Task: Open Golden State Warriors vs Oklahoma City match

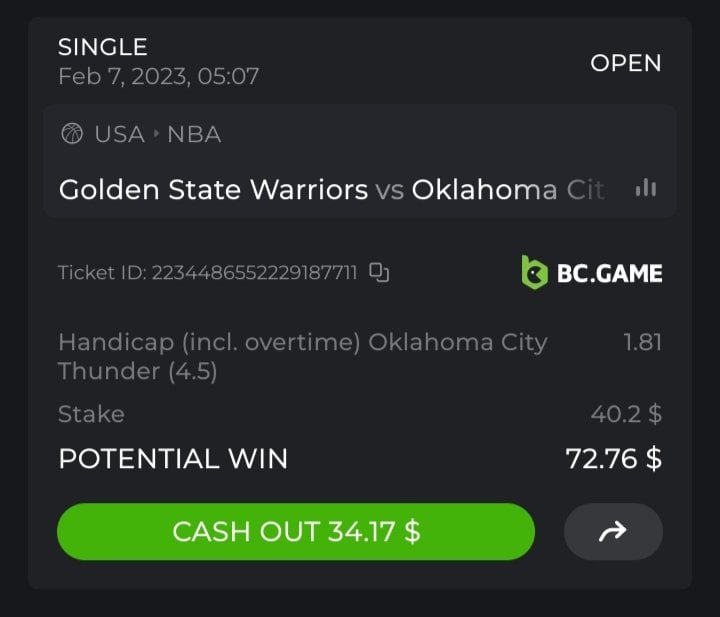Action: coord(331,189)
